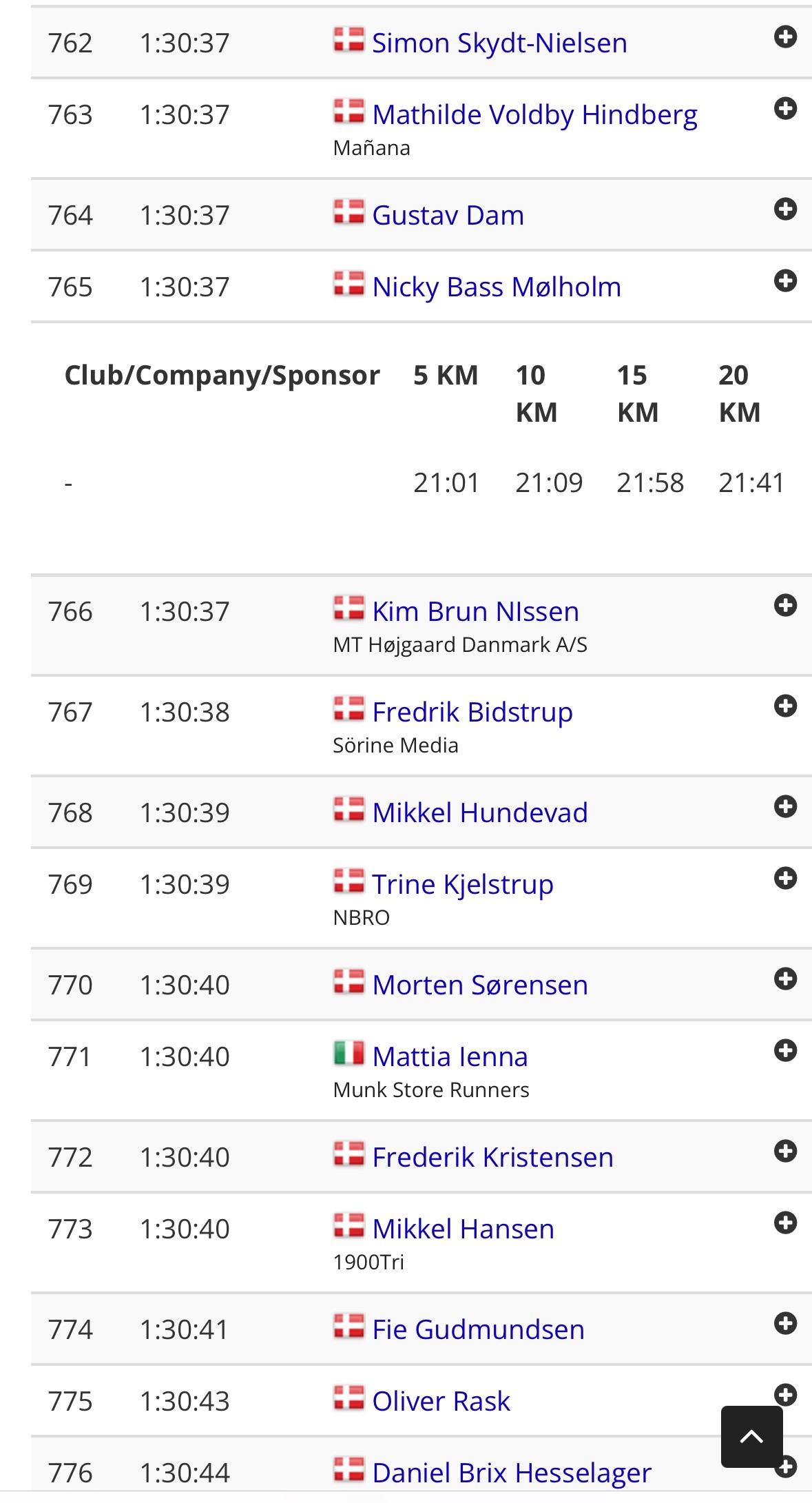
Task: Expand Simon Skydt-Nielsen's split details
Action: (x=785, y=37)
